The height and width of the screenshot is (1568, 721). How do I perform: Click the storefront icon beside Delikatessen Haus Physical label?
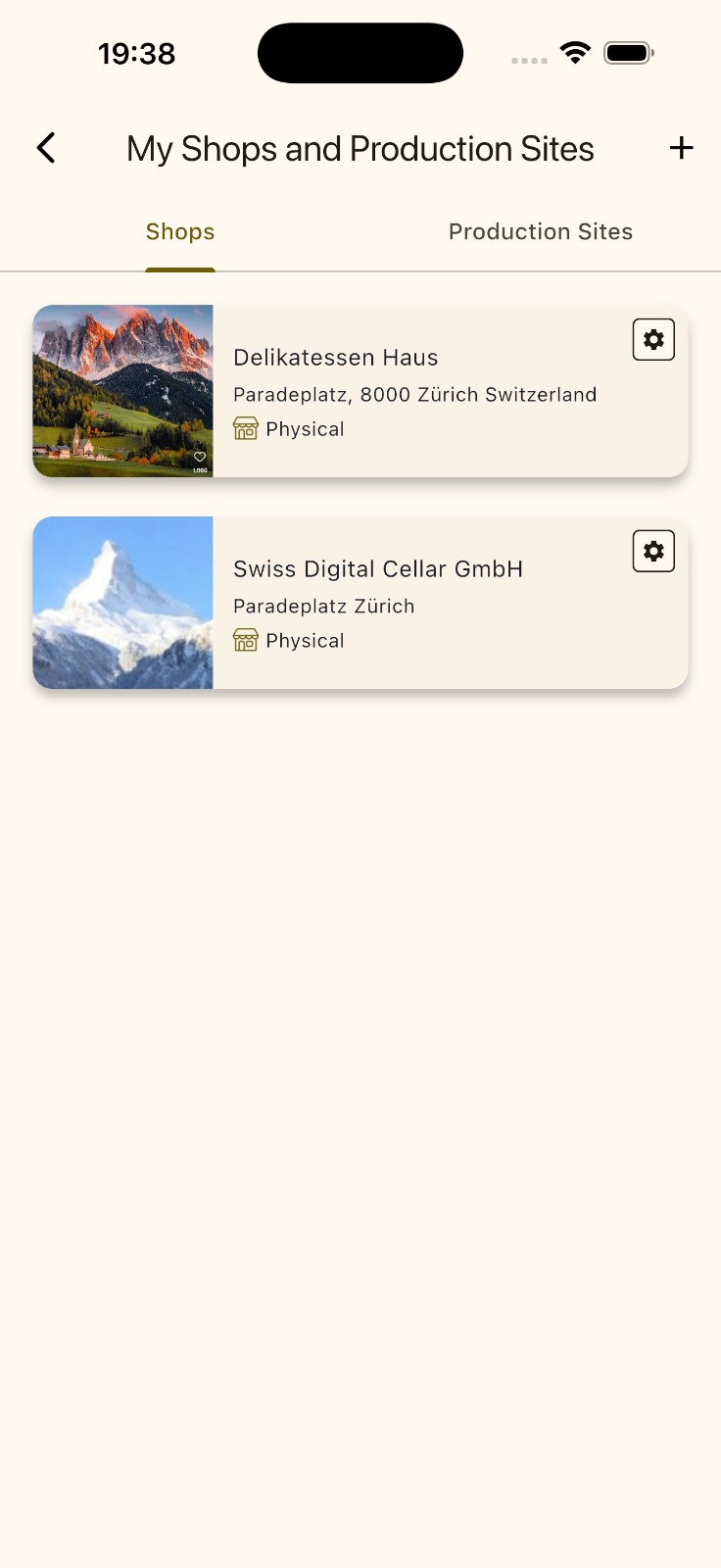pyautogui.click(x=245, y=428)
